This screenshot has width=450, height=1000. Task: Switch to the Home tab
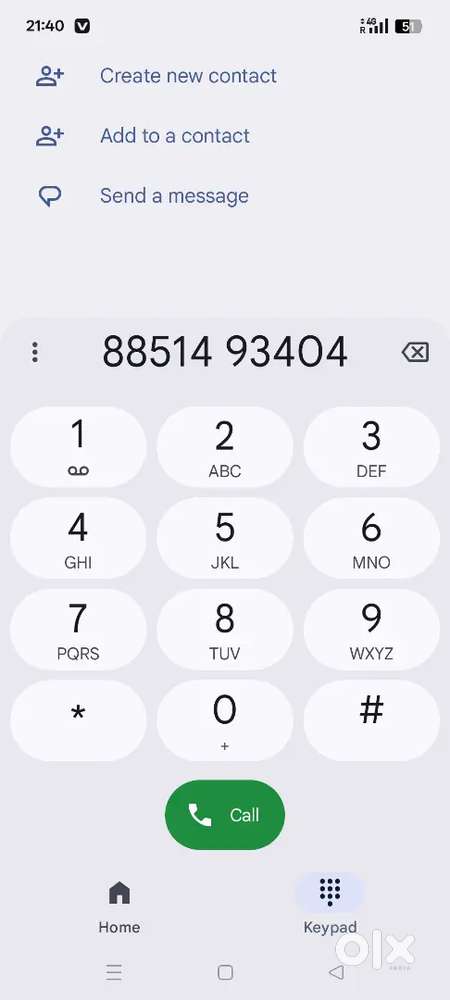(x=119, y=907)
